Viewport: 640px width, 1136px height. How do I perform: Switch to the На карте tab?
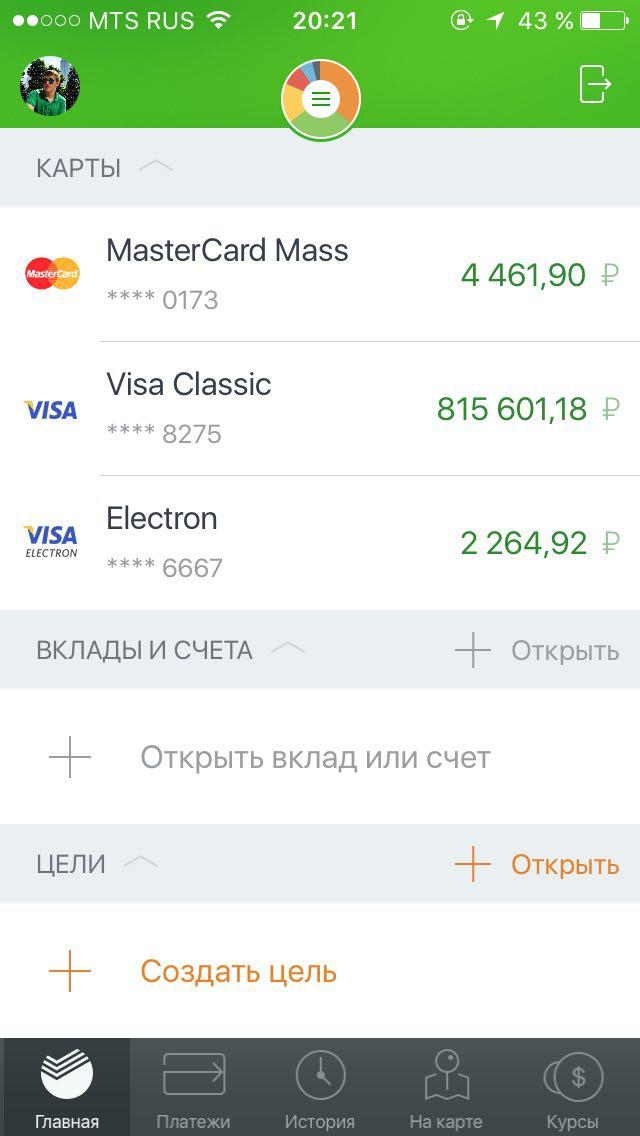[x=446, y=1087]
